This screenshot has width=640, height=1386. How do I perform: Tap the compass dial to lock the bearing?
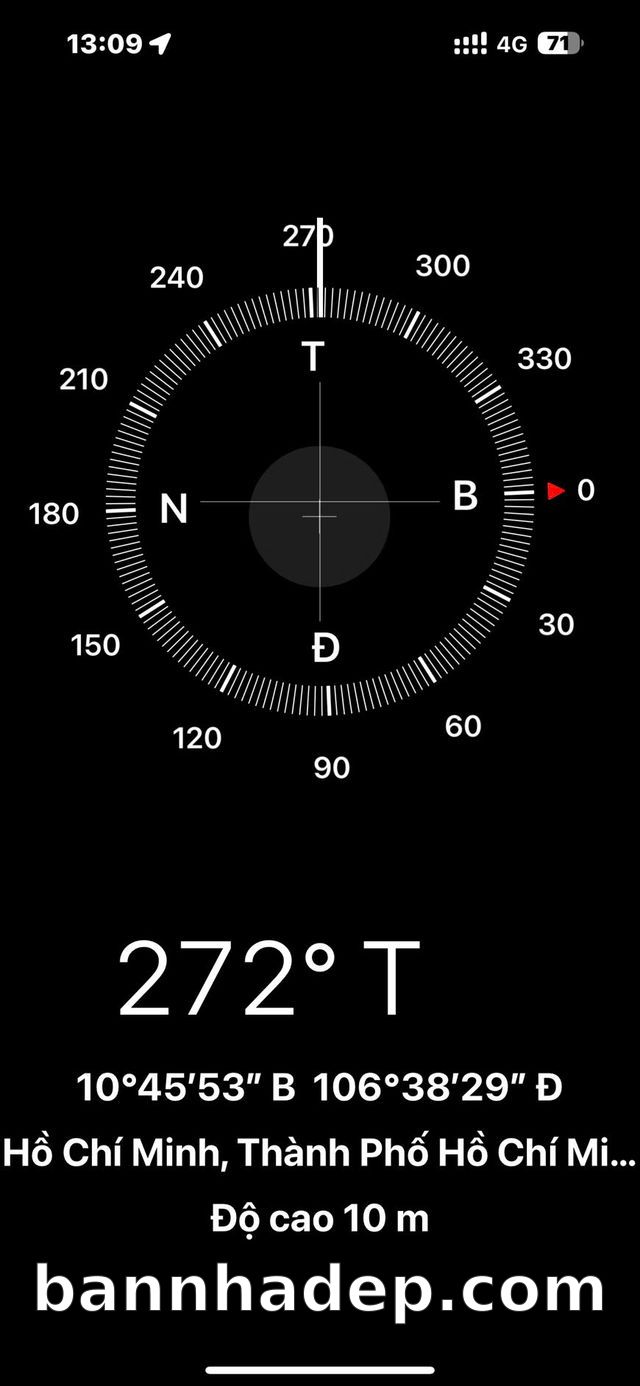tap(319, 500)
